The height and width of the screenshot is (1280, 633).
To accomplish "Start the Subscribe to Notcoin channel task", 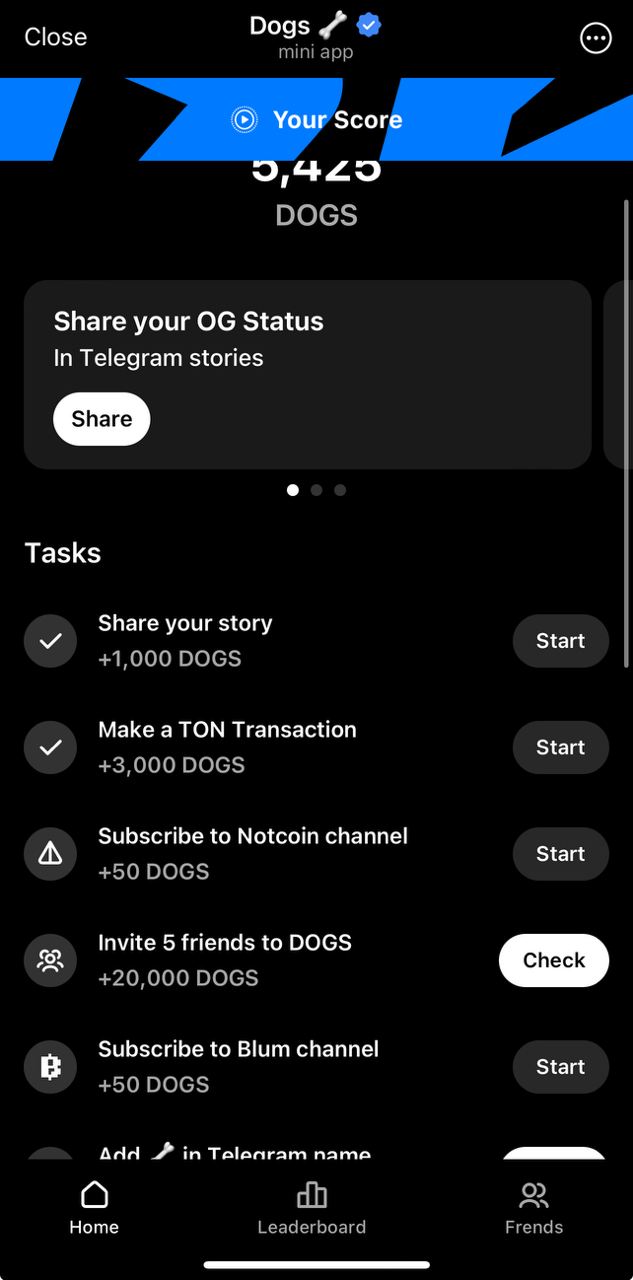I will tap(560, 854).
